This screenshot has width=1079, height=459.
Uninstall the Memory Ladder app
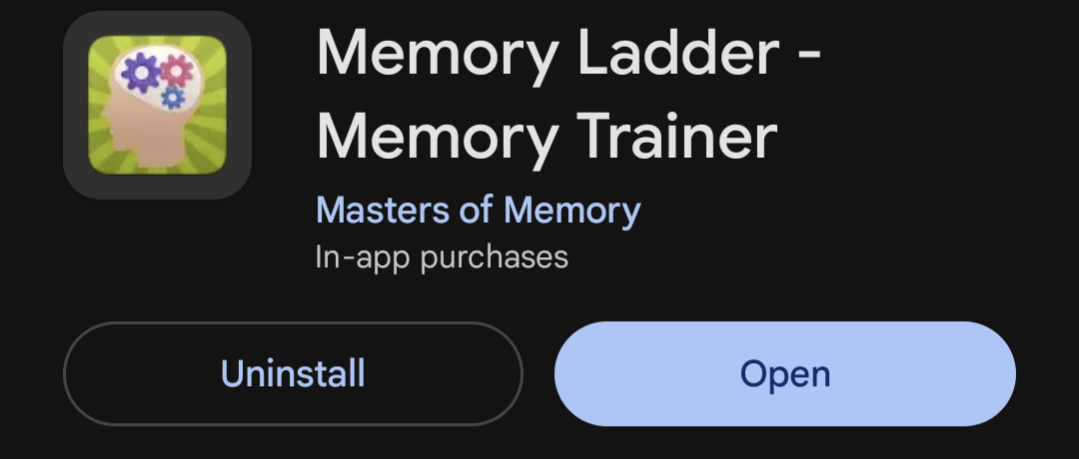(x=292, y=374)
